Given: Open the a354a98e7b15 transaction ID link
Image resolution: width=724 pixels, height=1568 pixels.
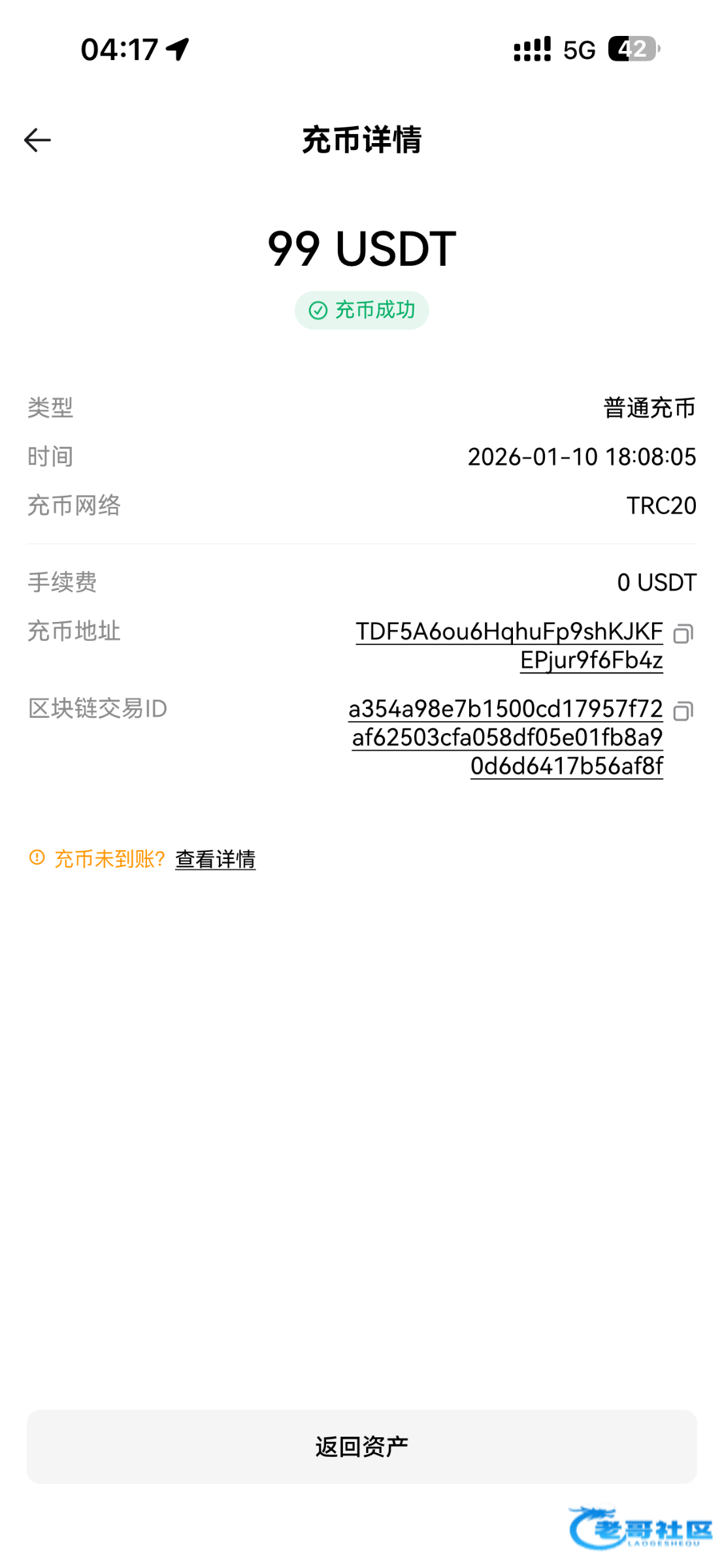Looking at the screenshot, I should [x=505, y=710].
